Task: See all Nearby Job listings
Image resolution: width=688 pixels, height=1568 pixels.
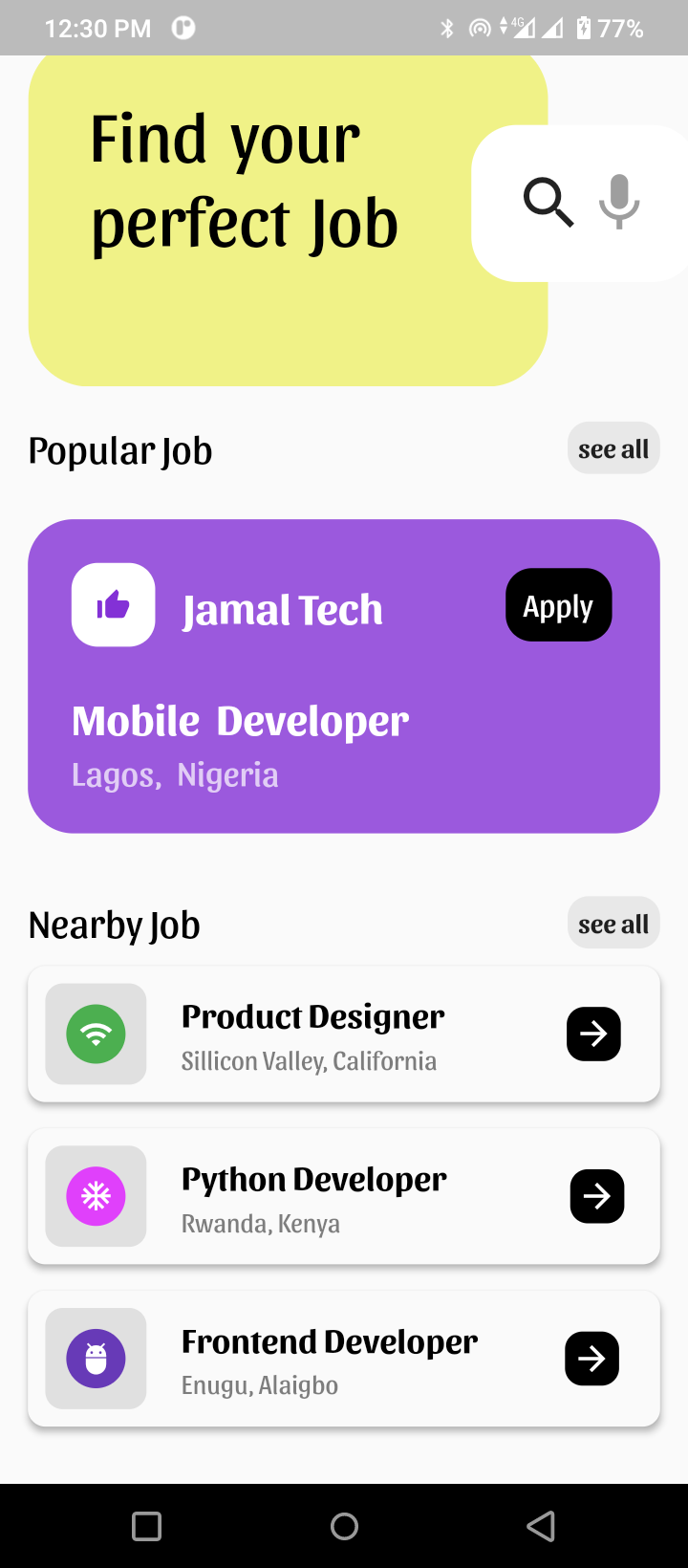Action: [613, 924]
